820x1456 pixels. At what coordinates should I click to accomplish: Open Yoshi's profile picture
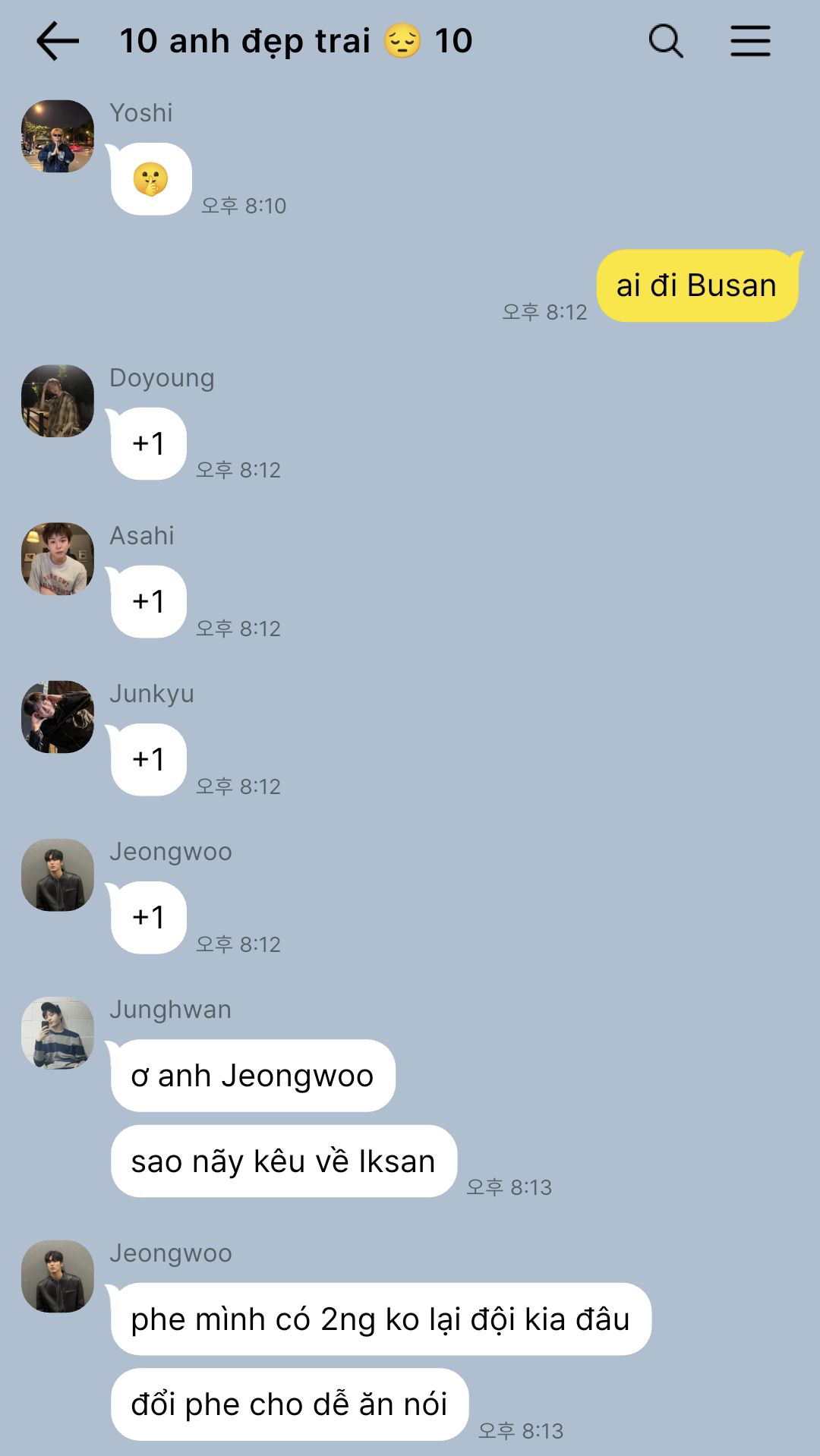[58, 137]
